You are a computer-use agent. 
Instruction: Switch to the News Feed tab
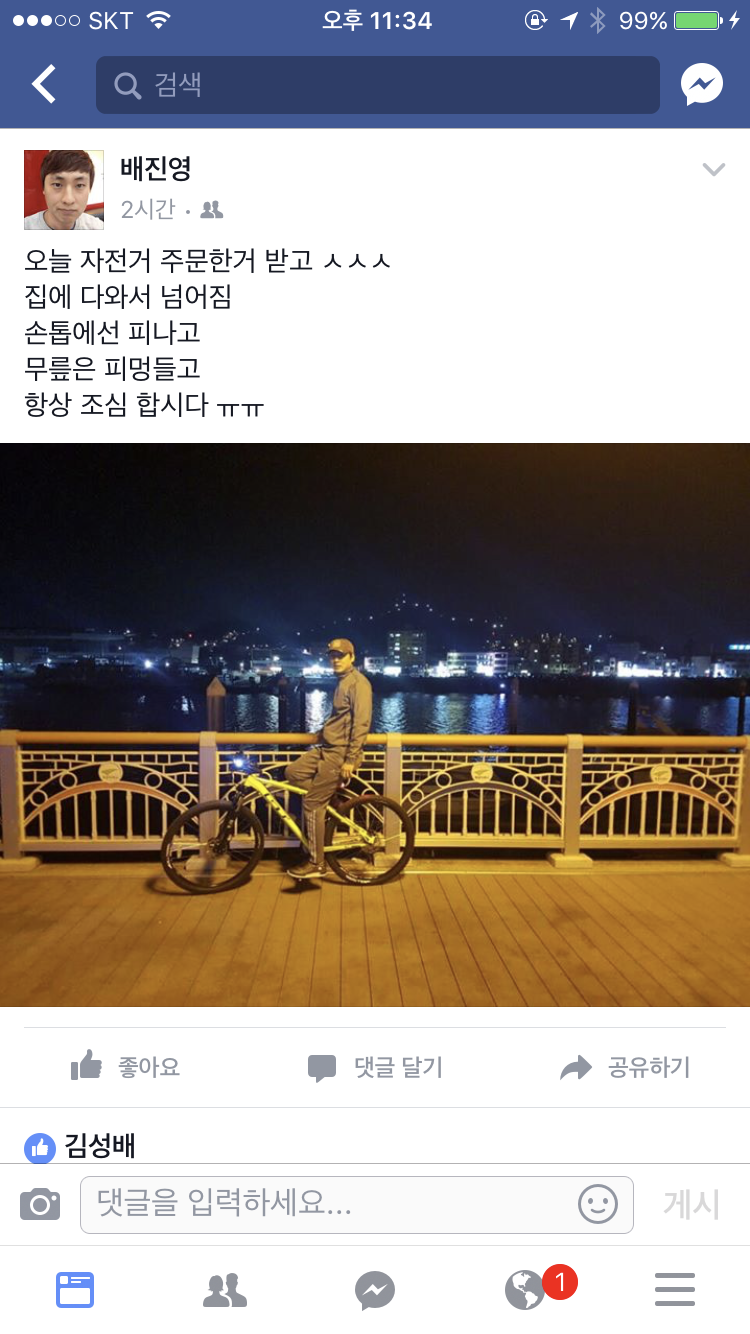coord(75,1290)
